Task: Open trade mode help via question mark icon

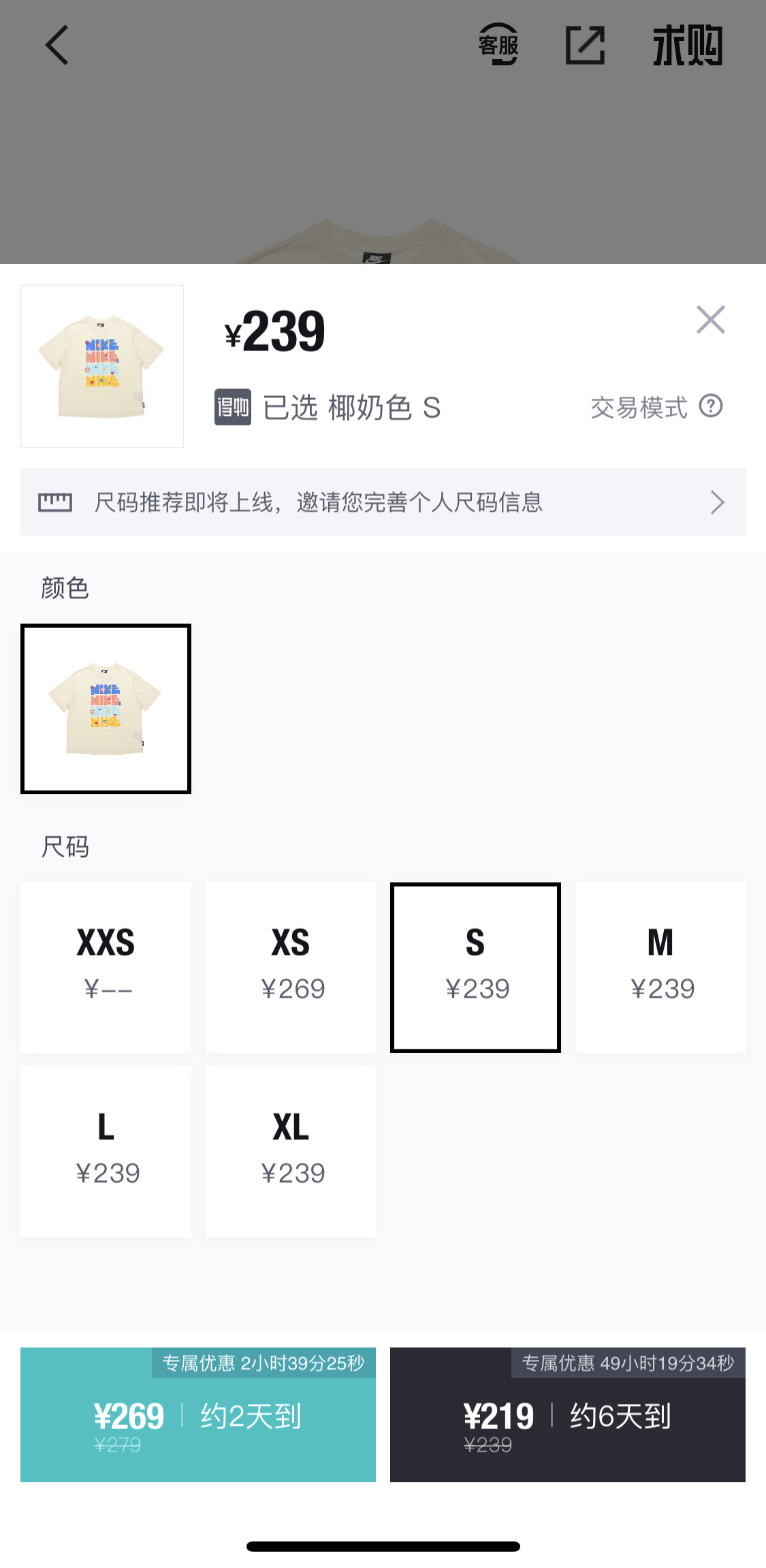Action: point(712,407)
